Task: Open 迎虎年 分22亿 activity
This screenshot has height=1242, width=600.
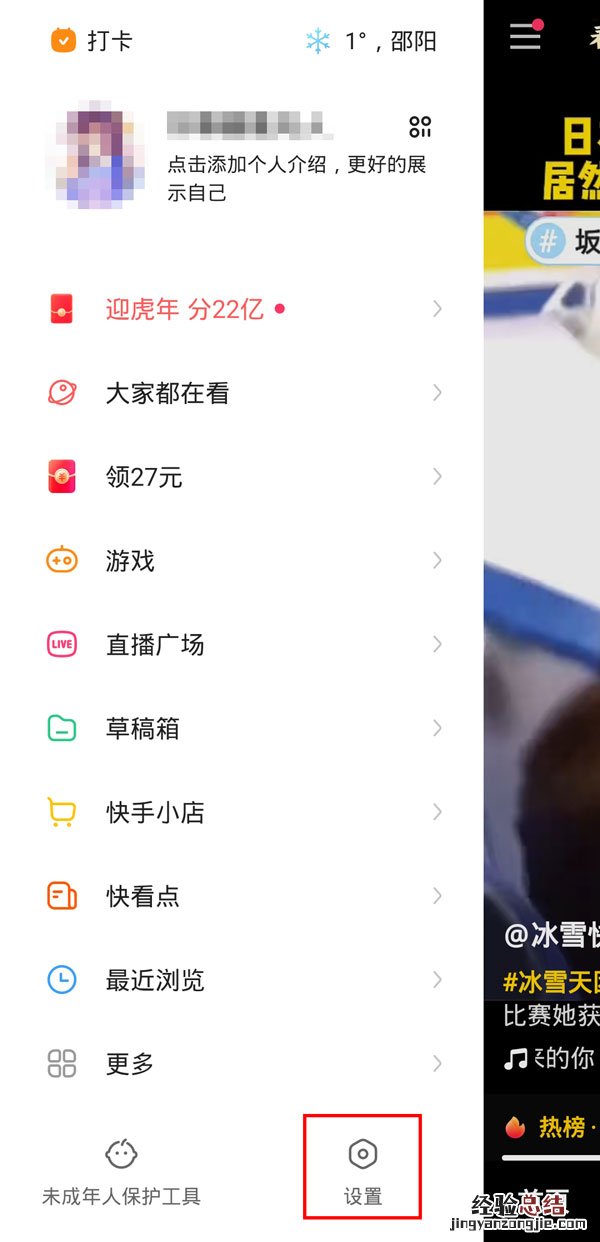Action: 184,309
